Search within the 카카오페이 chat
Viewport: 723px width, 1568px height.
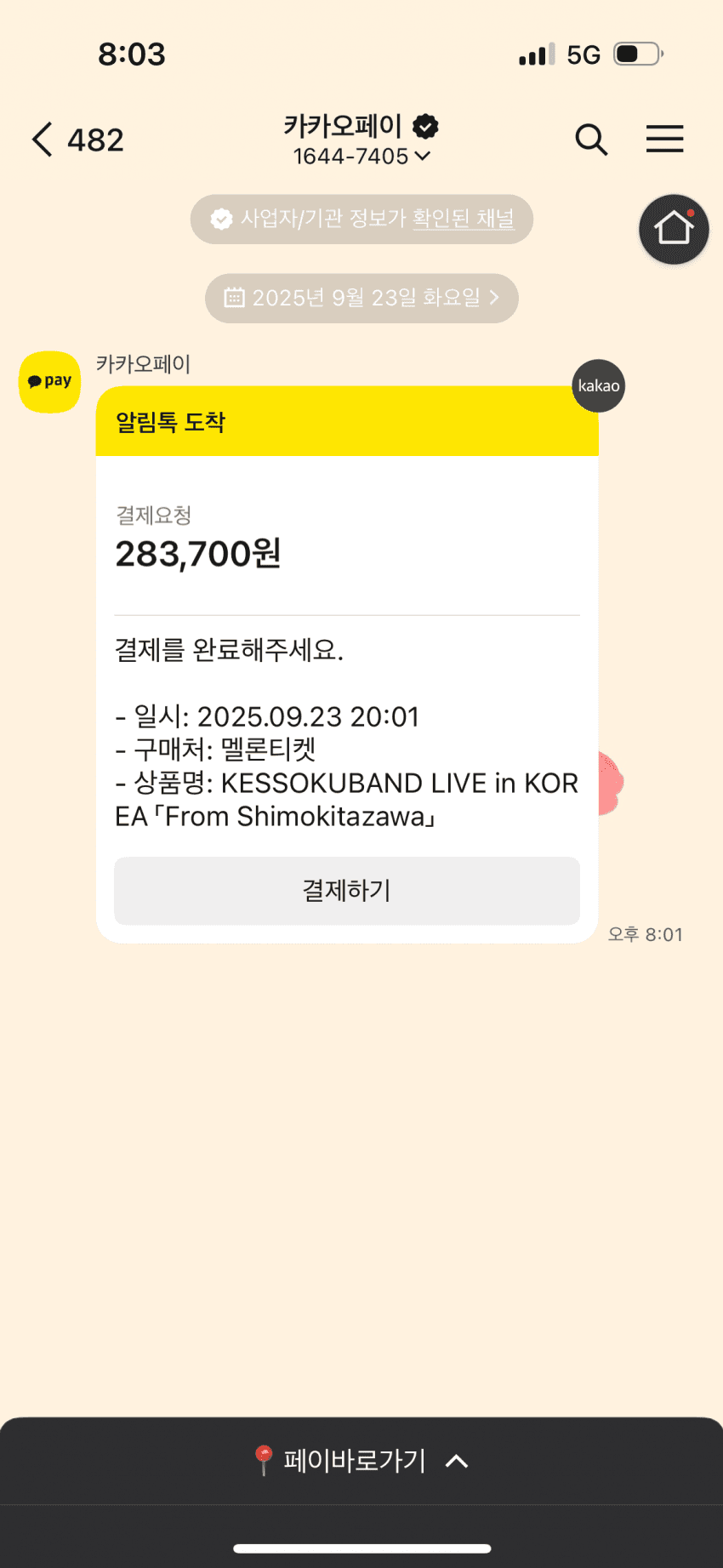pos(591,140)
